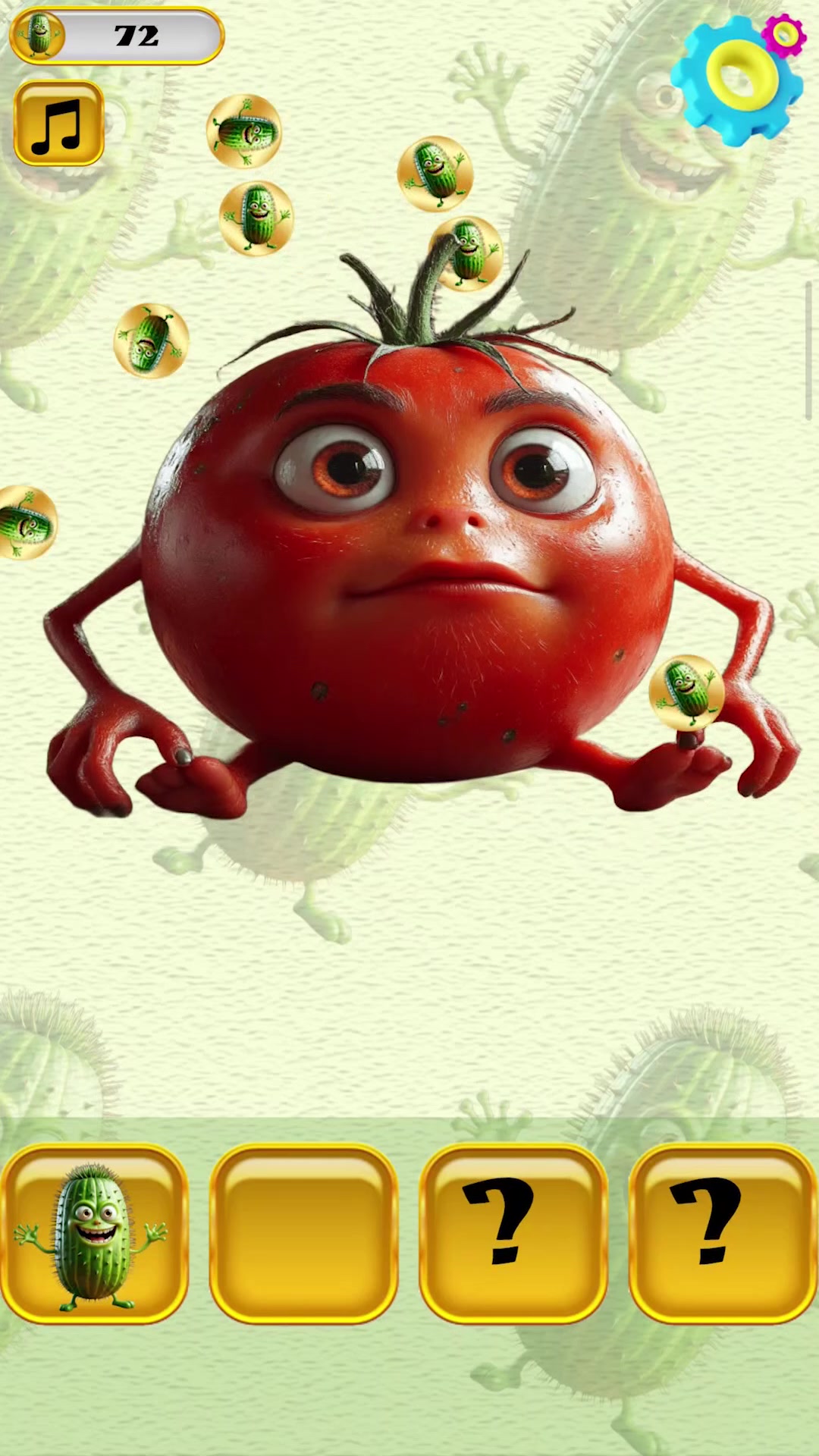Open the last question mark slot
The height and width of the screenshot is (1456, 819).
tap(722, 1235)
